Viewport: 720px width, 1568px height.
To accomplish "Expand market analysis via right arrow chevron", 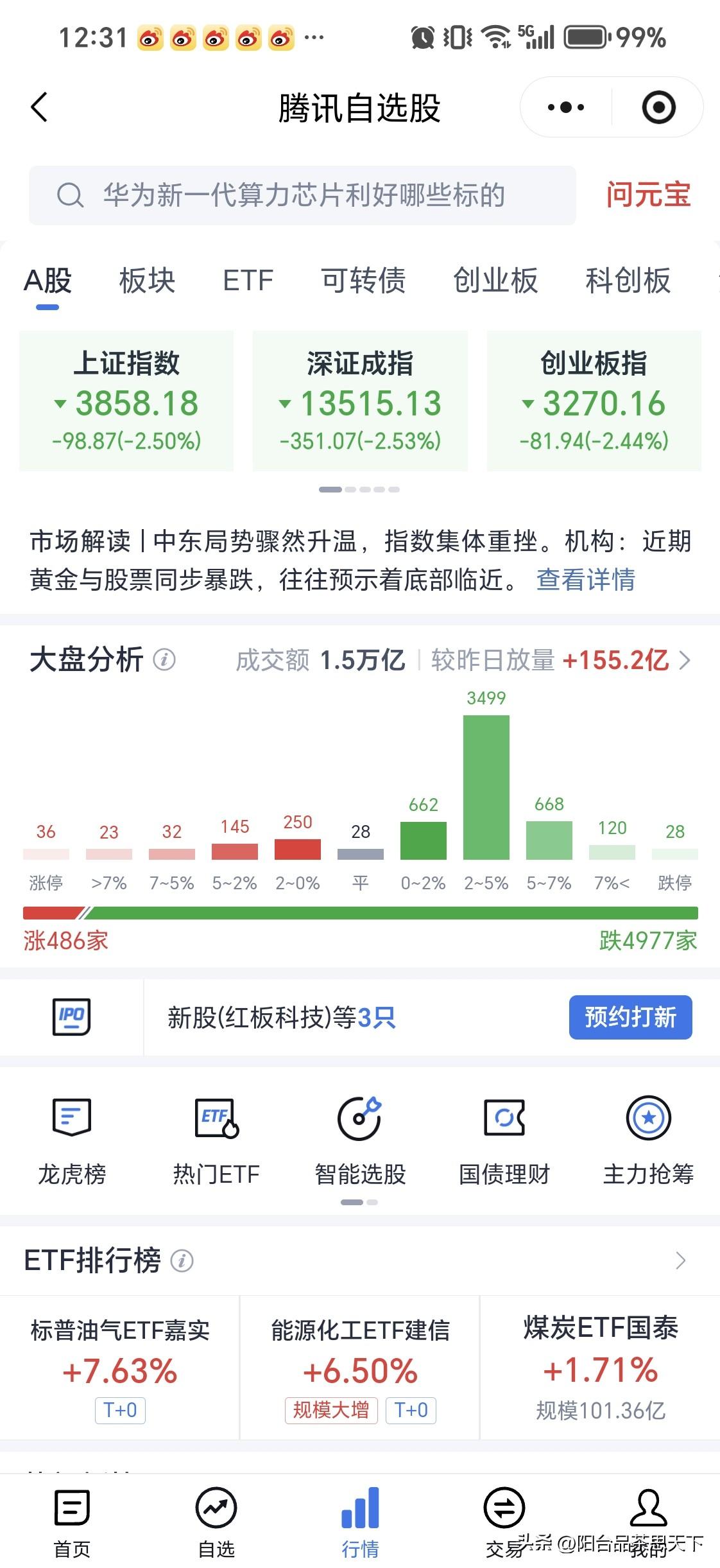I will coord(683,659).
